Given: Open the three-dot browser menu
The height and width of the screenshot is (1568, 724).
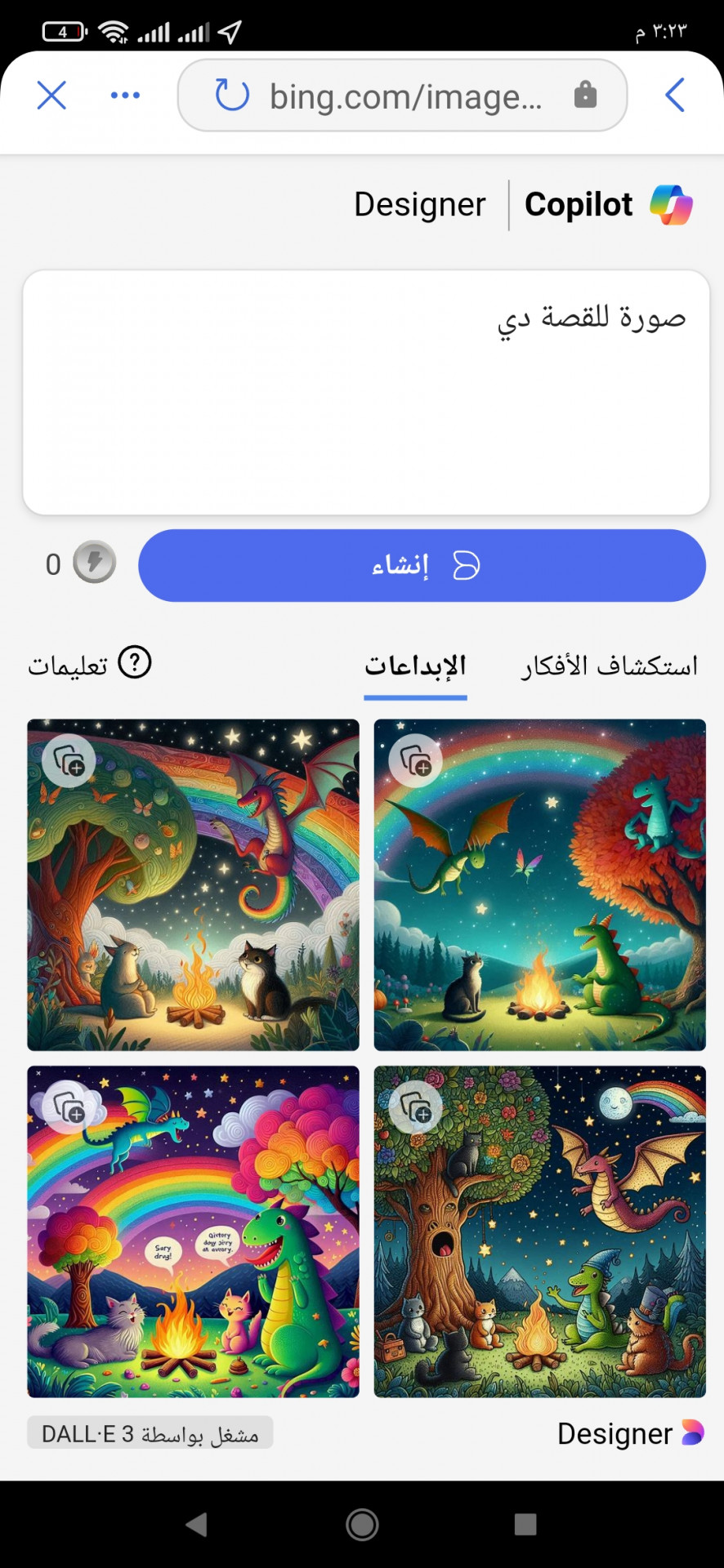Looking at the screenshot, I should pyautogui.click(x=125, y=96).
